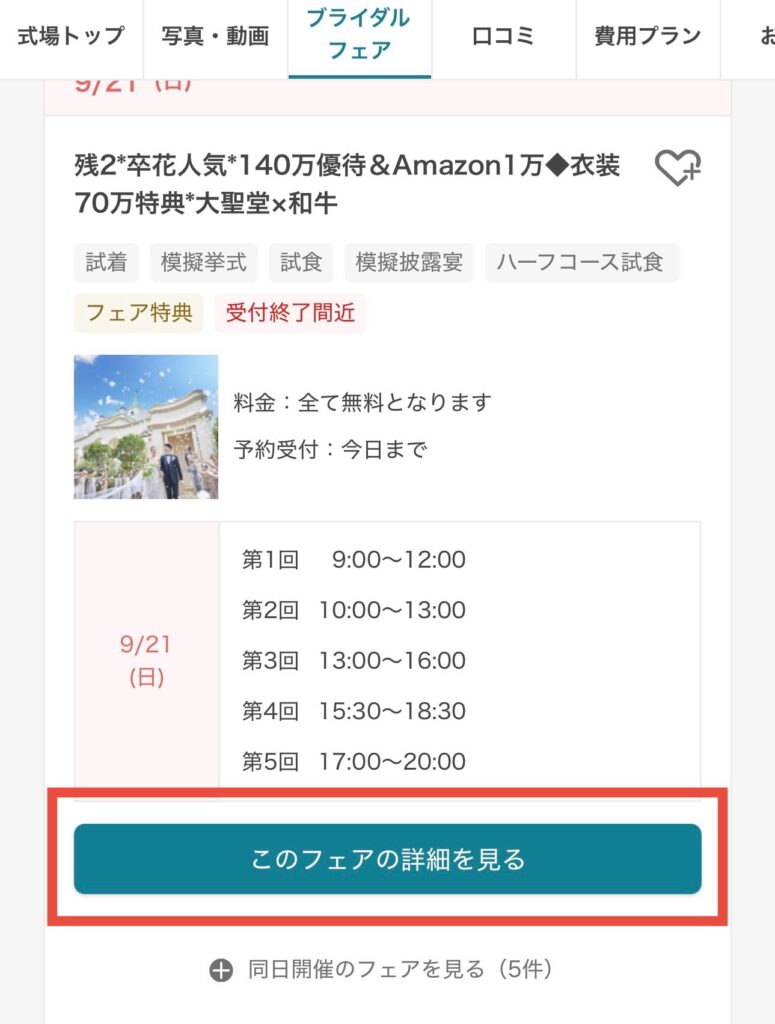Add this fair to favorites with the heart icon
Image resolution: width=775 pixels, height=1024 pixels.
[x=677, y=167]
